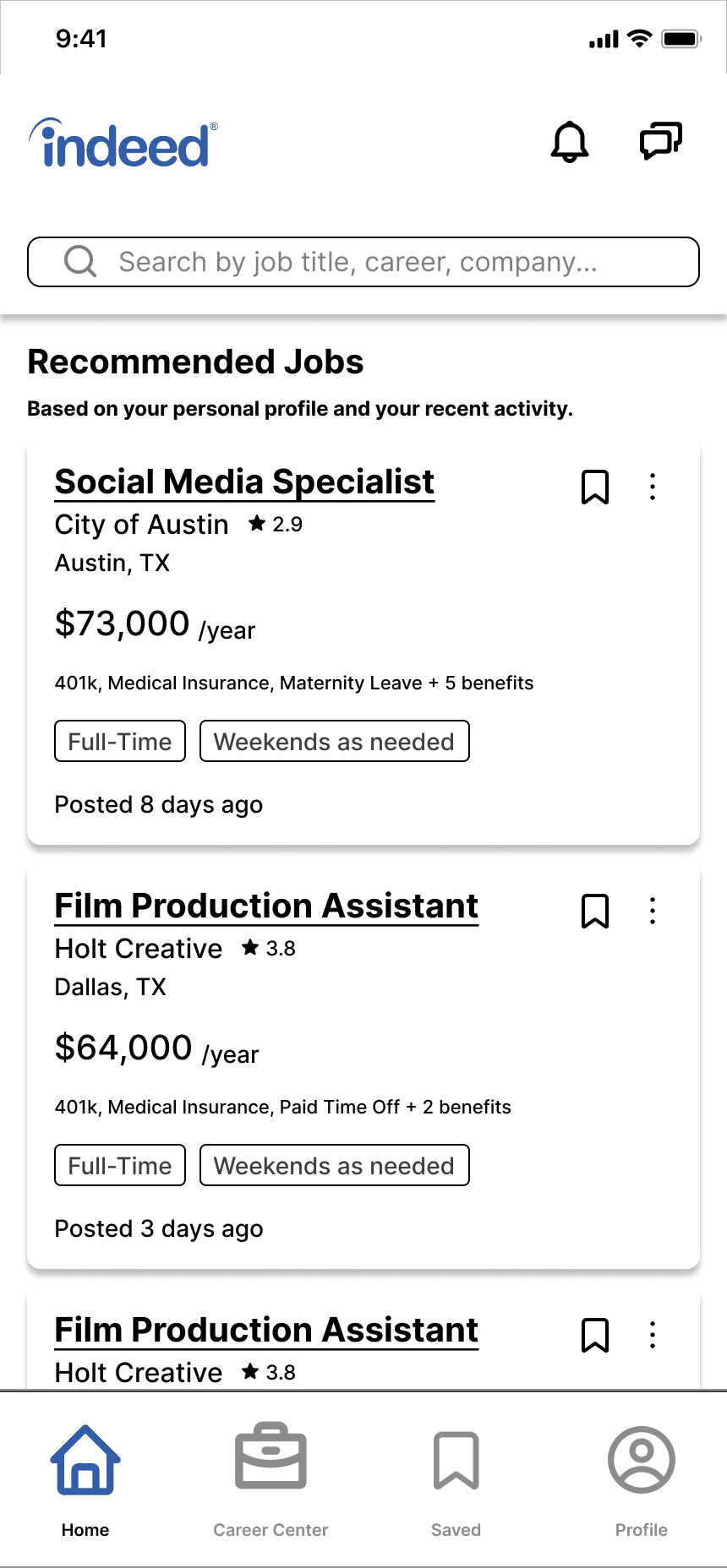Open the notifications bell
727x1568 pixels.
[570, 142]
